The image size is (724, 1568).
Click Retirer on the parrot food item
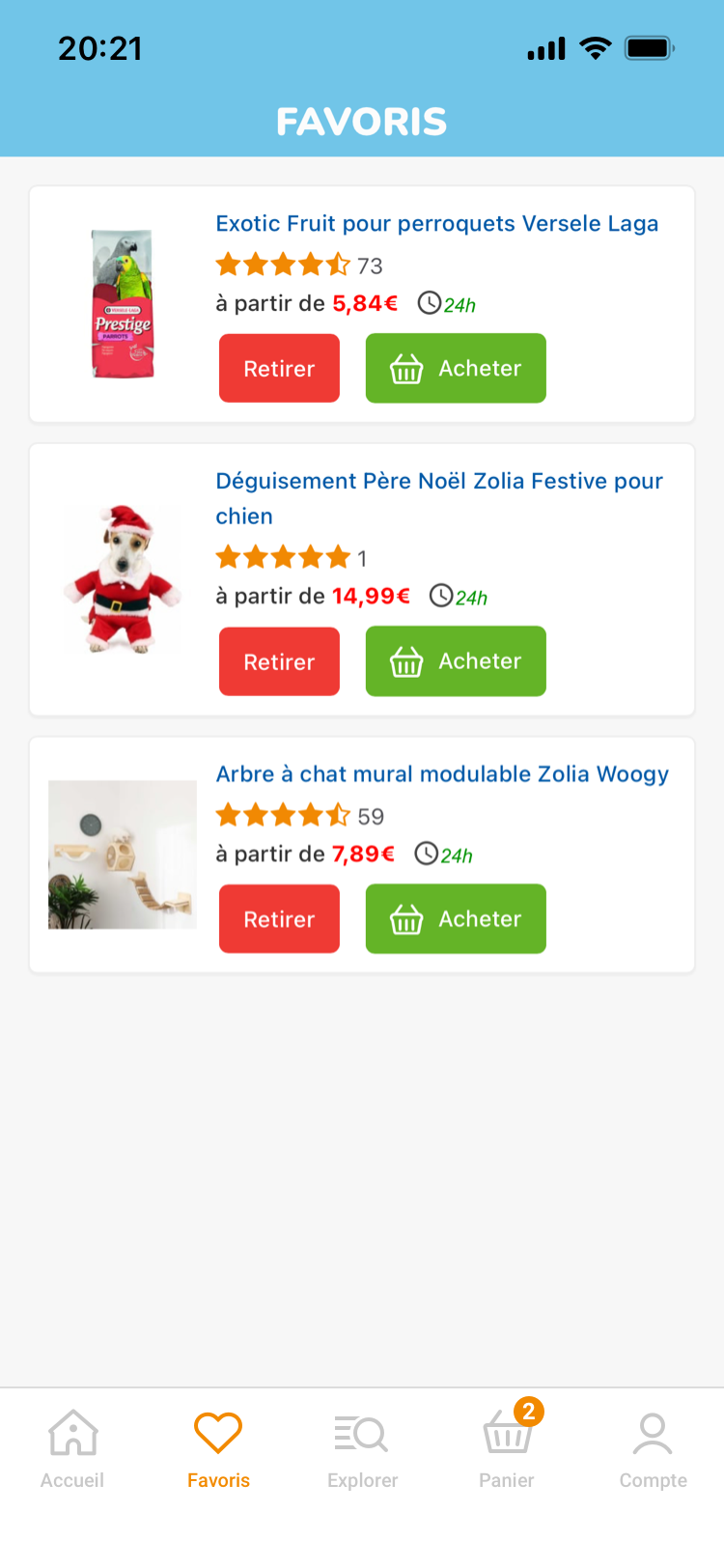[x=279, y=368]
